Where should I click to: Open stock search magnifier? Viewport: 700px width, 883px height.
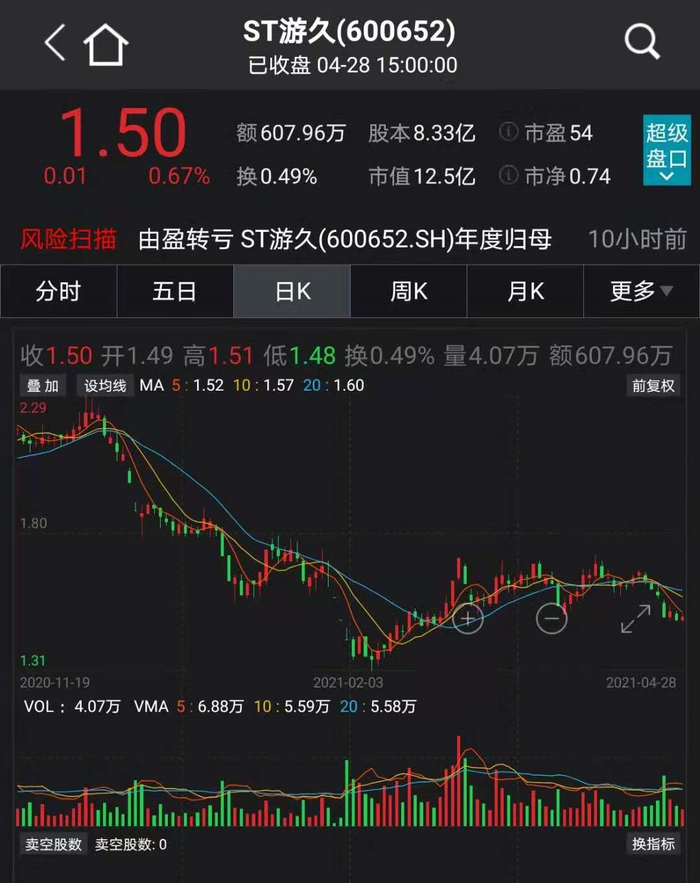(x=641, y=43)
